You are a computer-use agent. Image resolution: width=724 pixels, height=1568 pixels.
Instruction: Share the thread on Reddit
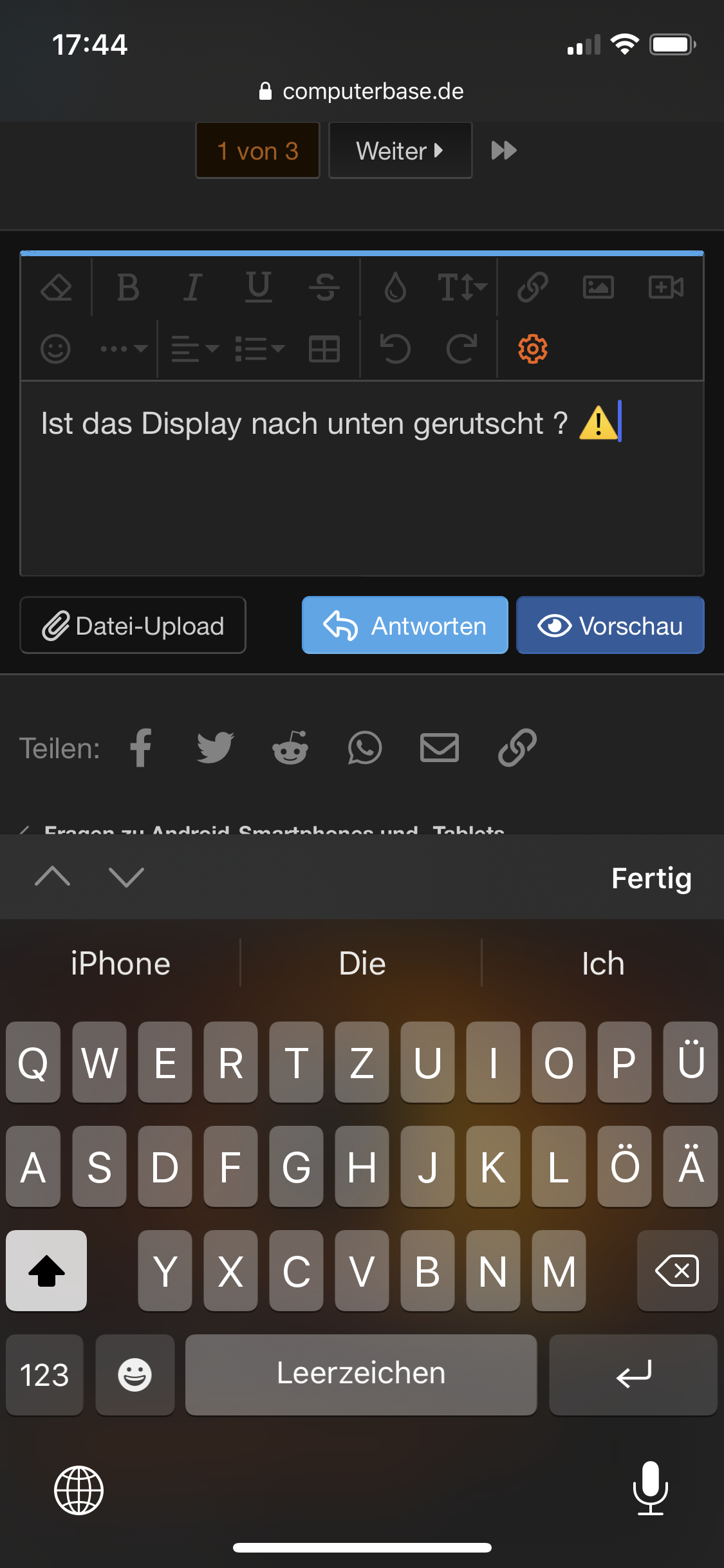[x=290, y=748]
